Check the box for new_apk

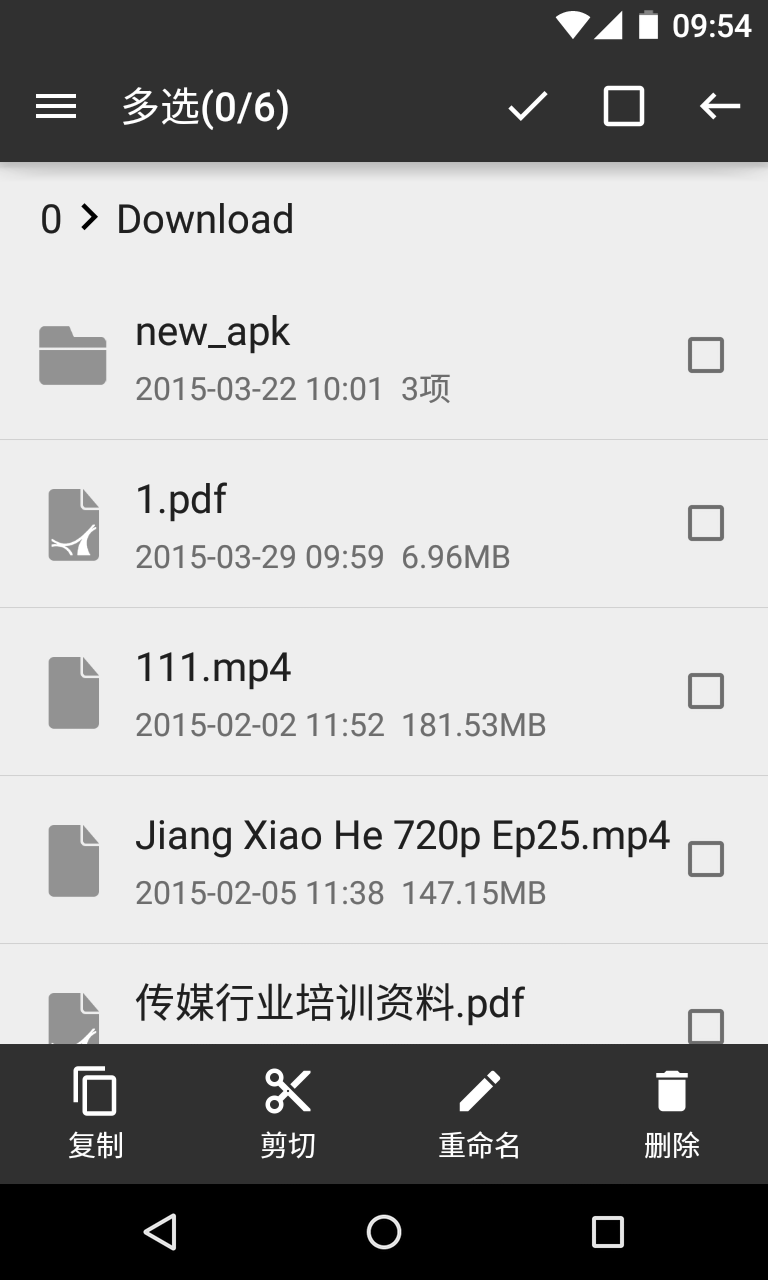pyautogui.click(x=705, y=355)
